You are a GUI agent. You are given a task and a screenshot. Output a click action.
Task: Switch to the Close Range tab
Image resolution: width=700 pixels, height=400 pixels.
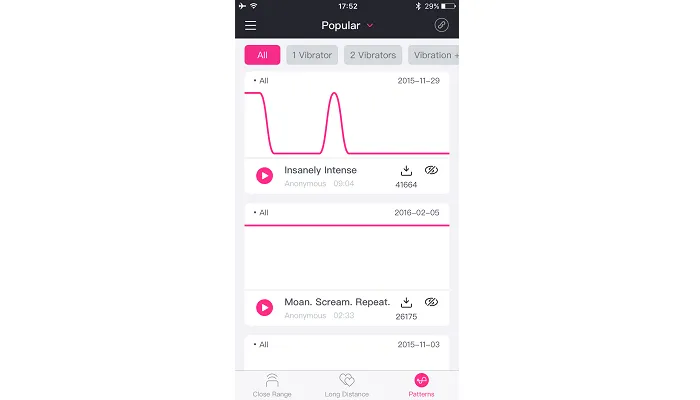pos(272,385)
